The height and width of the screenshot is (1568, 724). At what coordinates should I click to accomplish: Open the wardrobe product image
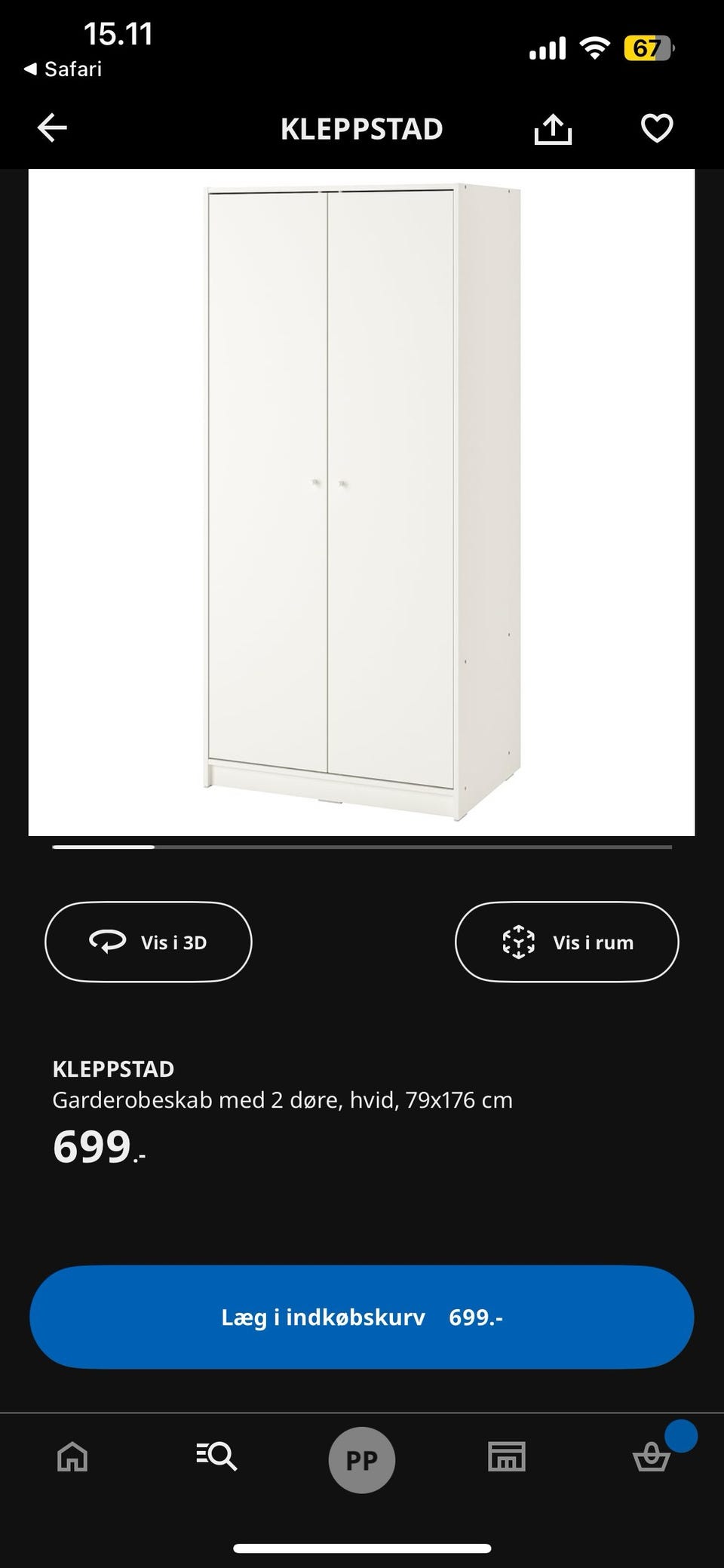click(x=361, y=502)
